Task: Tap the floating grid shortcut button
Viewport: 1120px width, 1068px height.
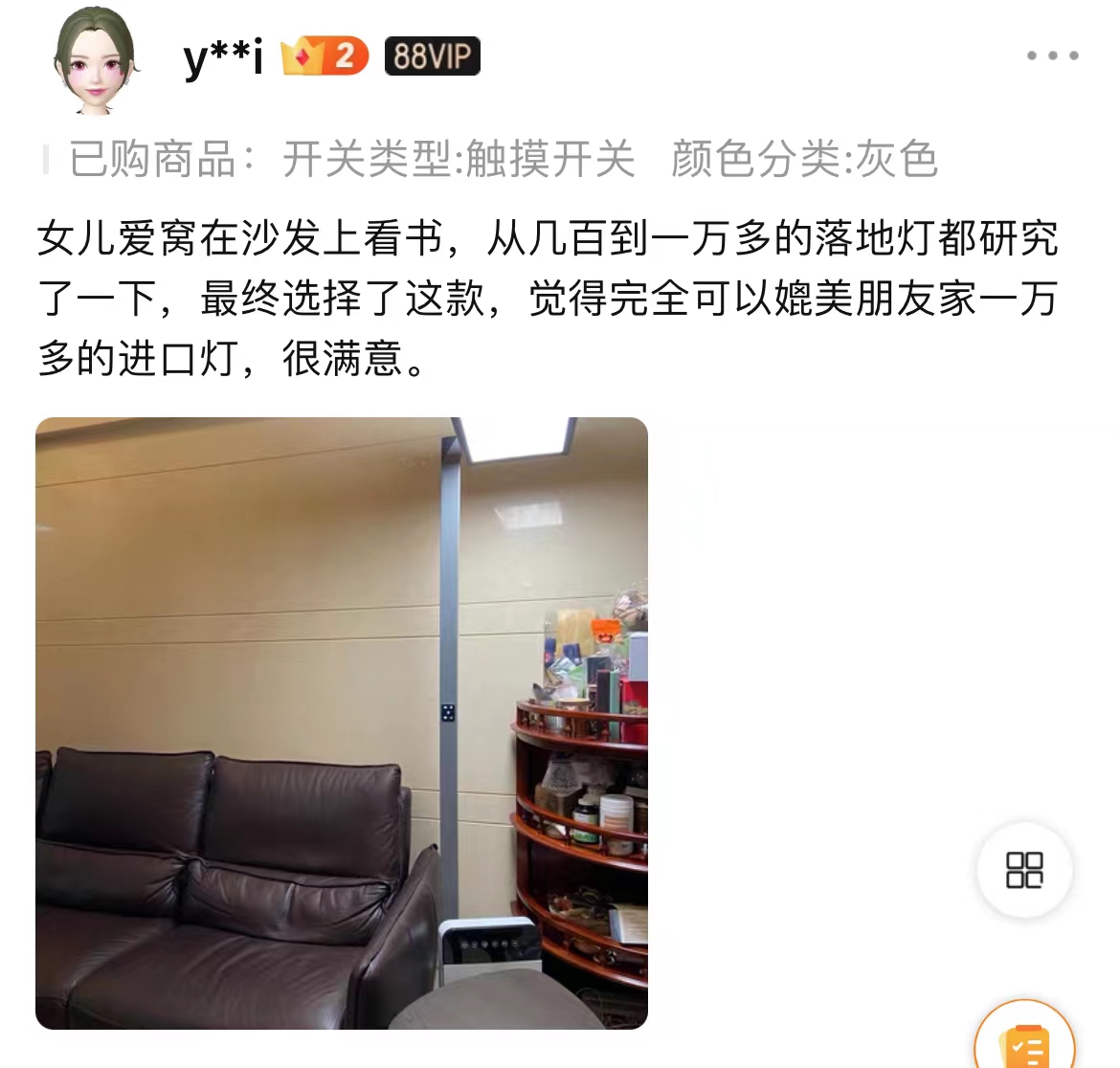Action: coord(1024,870)
